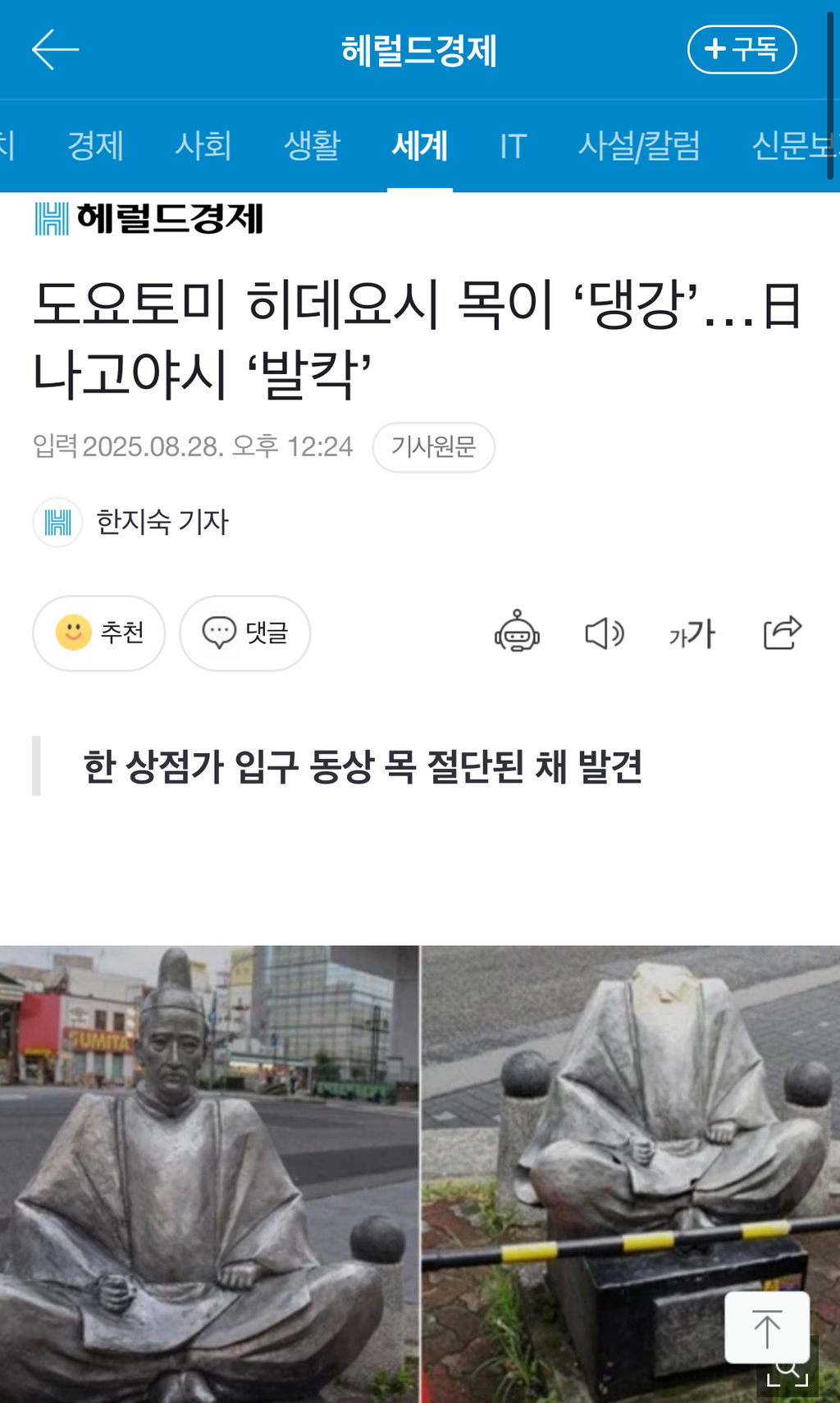Viewport: 840px width, 1403px height.
Task: Adjust font size with 가 icon
Action: [x=692, y=633]
